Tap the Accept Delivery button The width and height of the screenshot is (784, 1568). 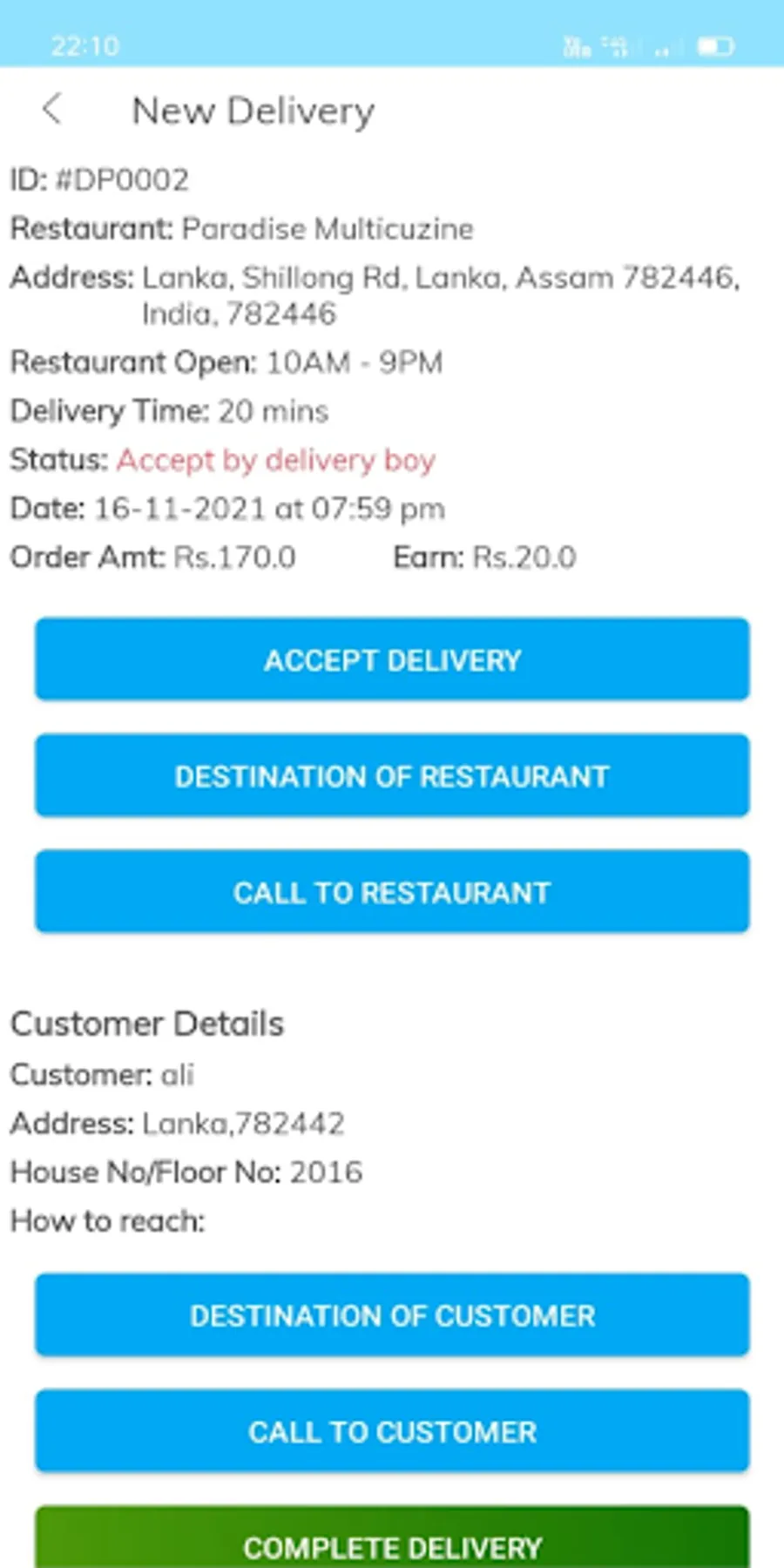point(392,659)
